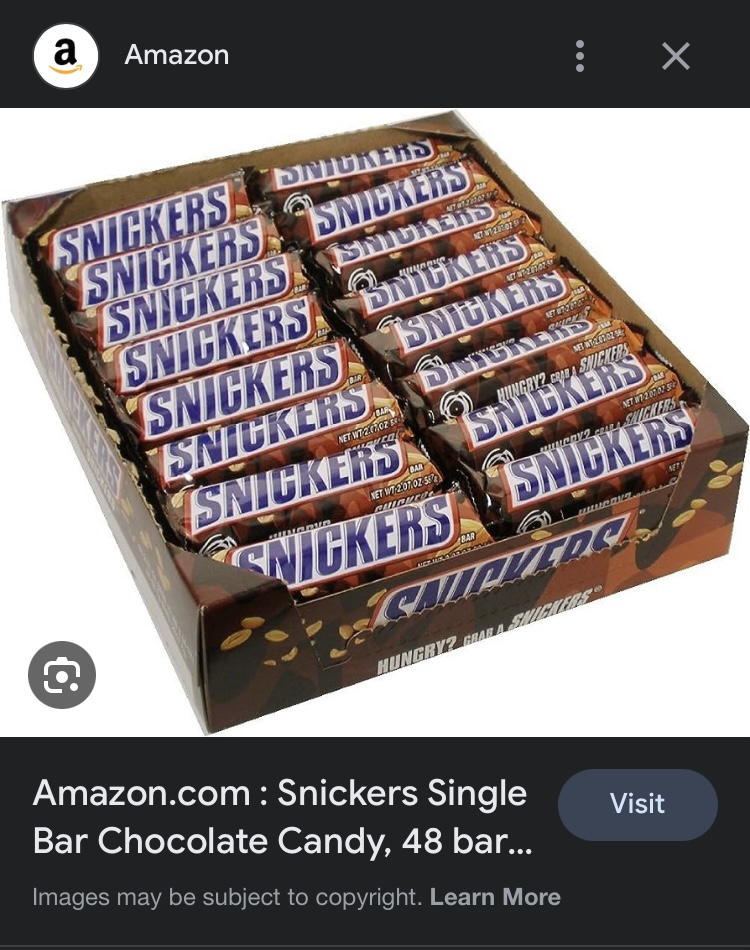Open the Snickers box product image

pos(375,420)
